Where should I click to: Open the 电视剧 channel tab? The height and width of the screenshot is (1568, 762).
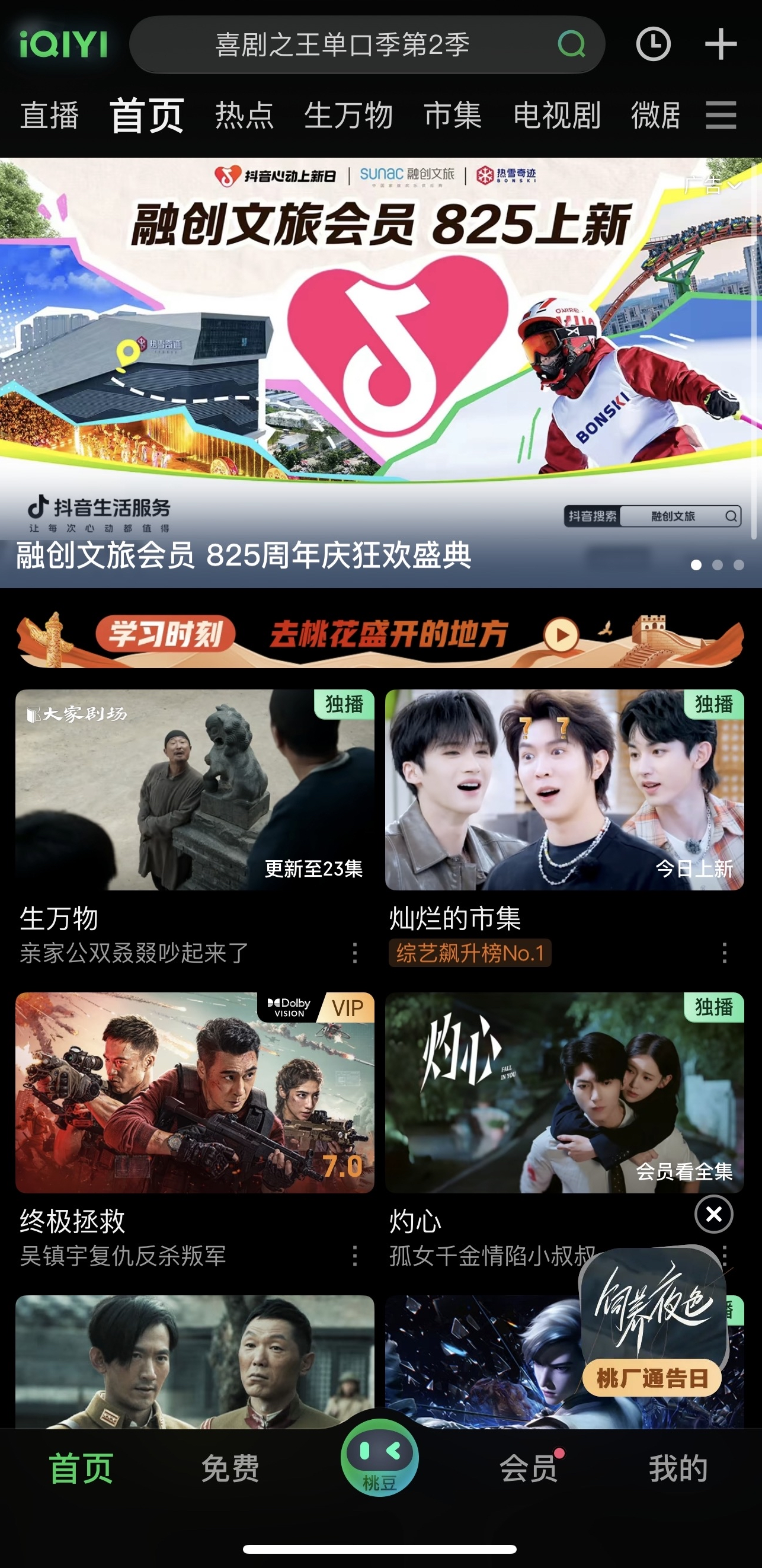(556, 116)
